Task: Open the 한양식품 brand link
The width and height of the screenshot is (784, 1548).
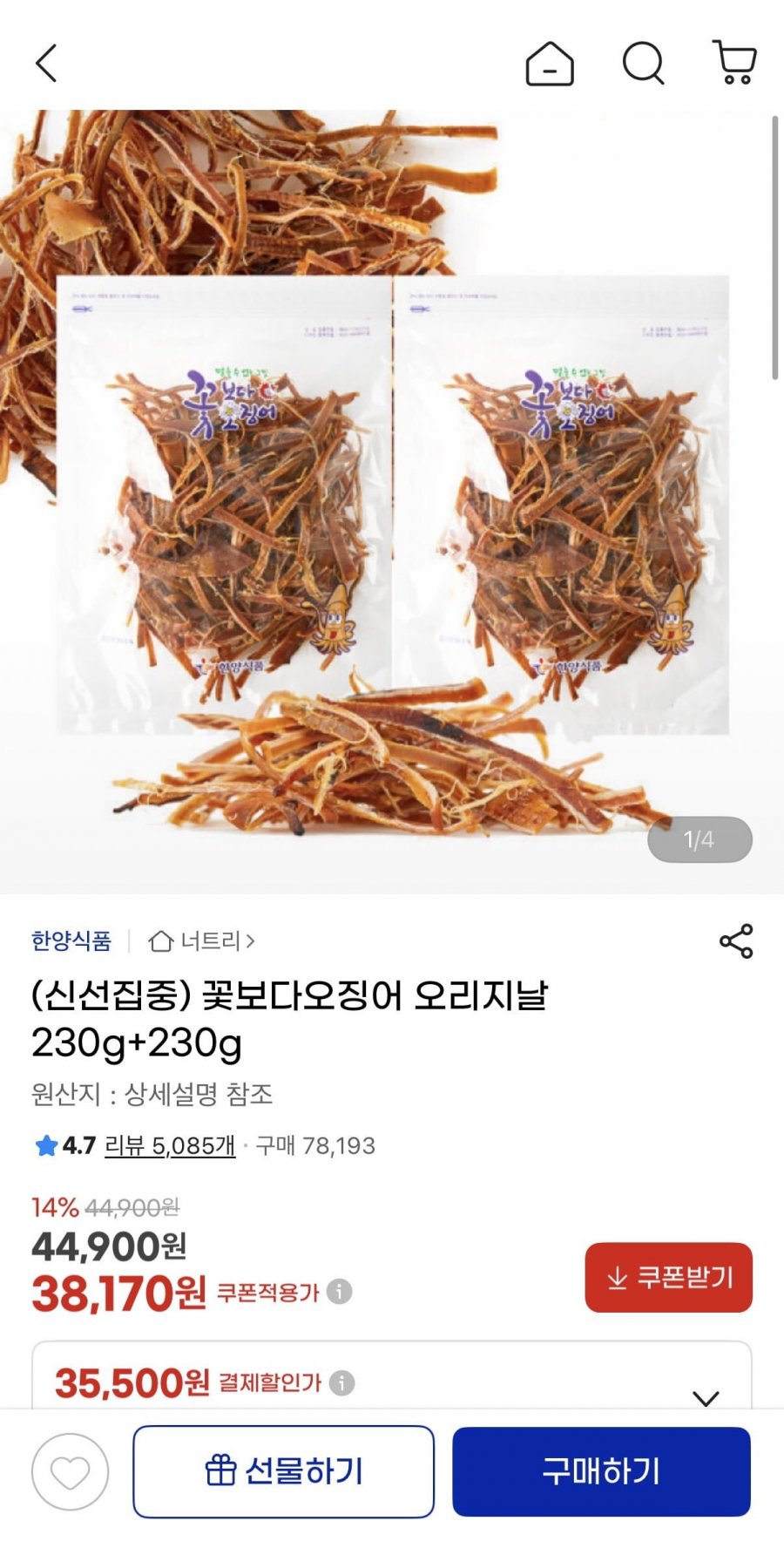Action: tap(71, 941)
